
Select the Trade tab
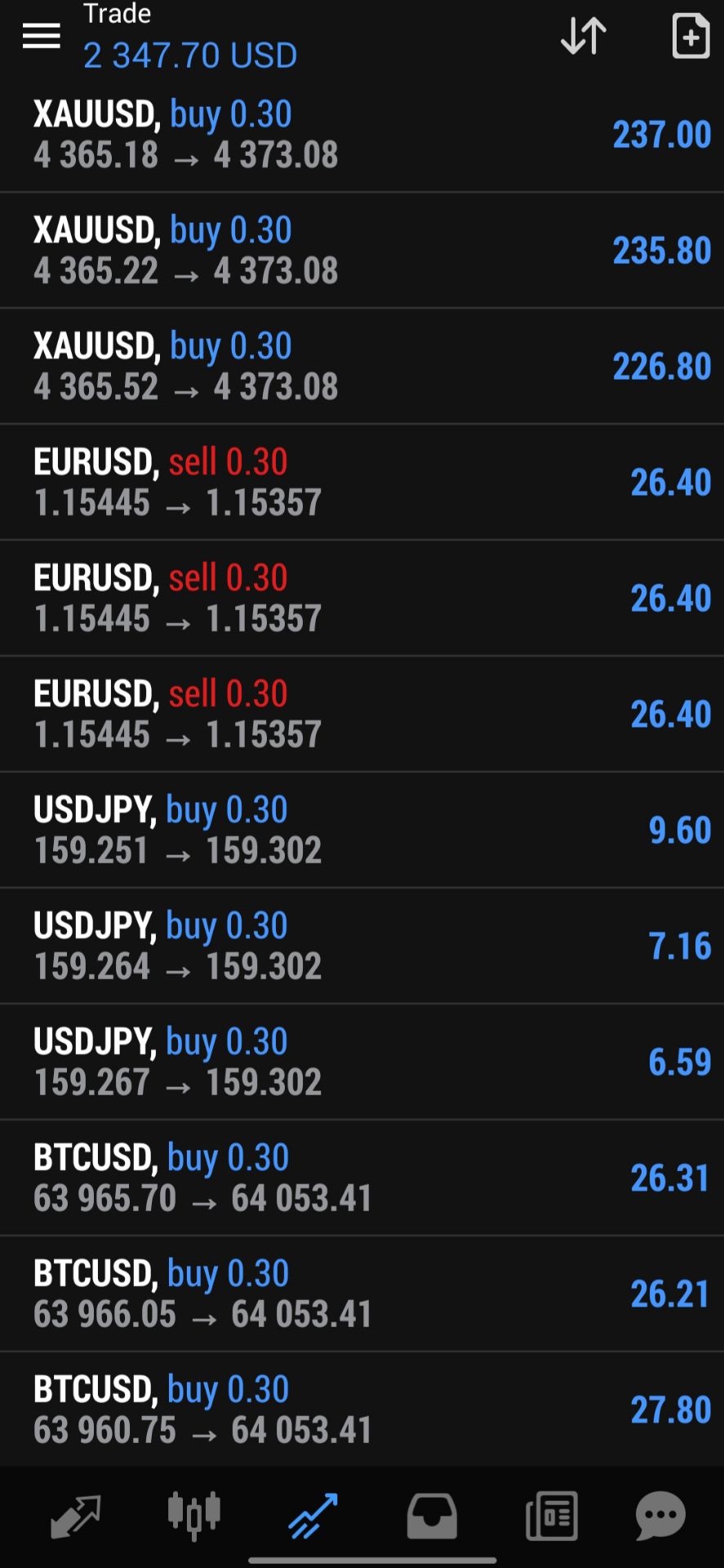click(313, 1517)
